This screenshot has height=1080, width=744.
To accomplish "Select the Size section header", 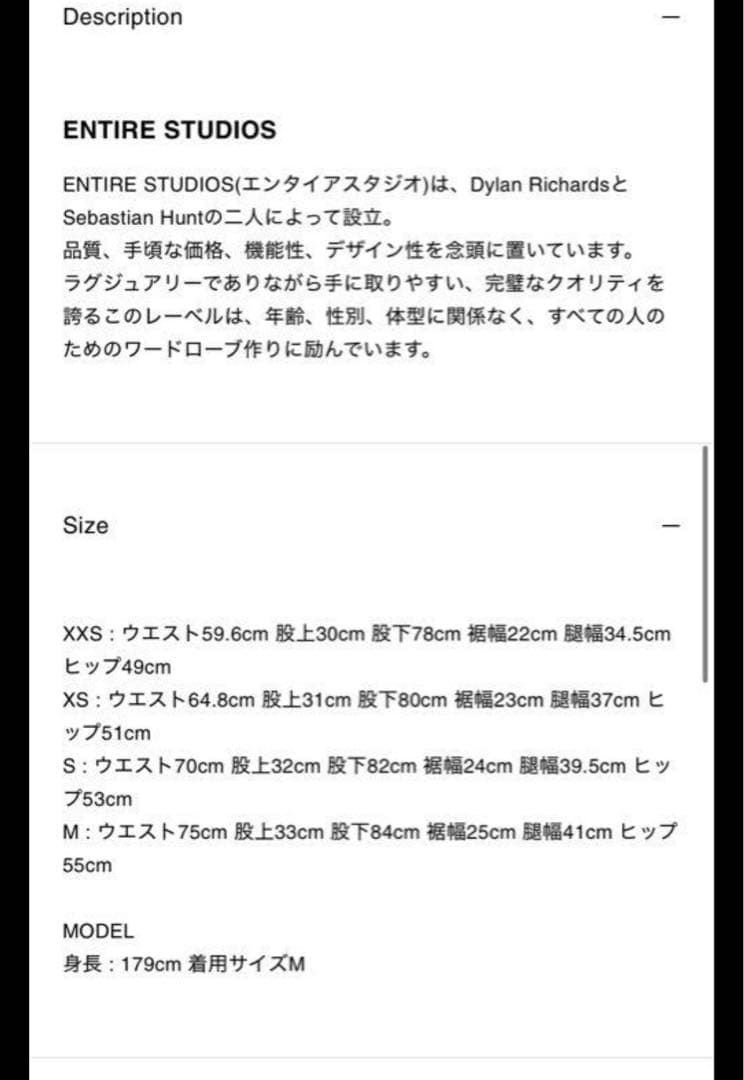I will tap(85, 525).
